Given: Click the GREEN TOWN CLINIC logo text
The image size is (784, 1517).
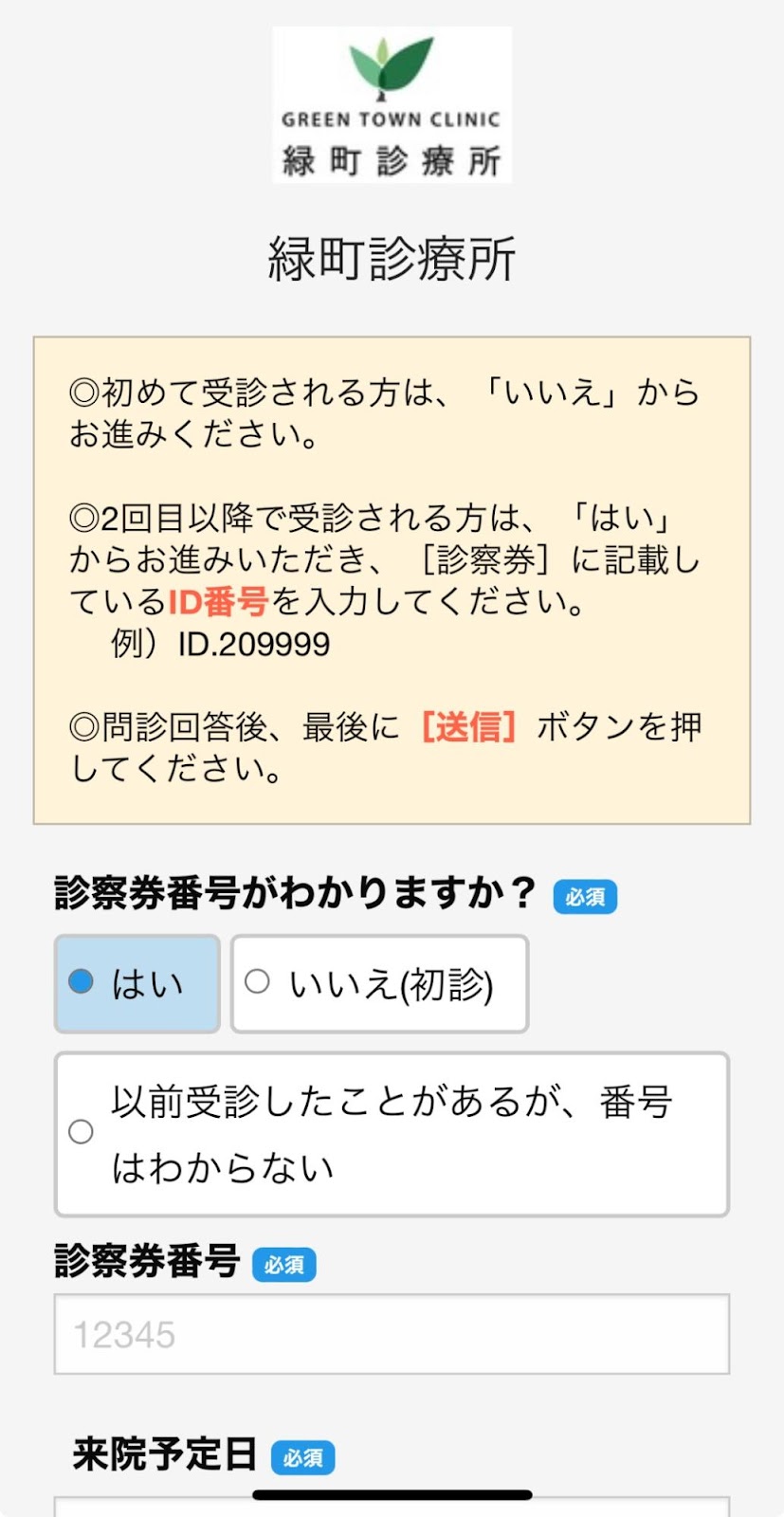Looking at the screenshot, I should tap(391, 119).
